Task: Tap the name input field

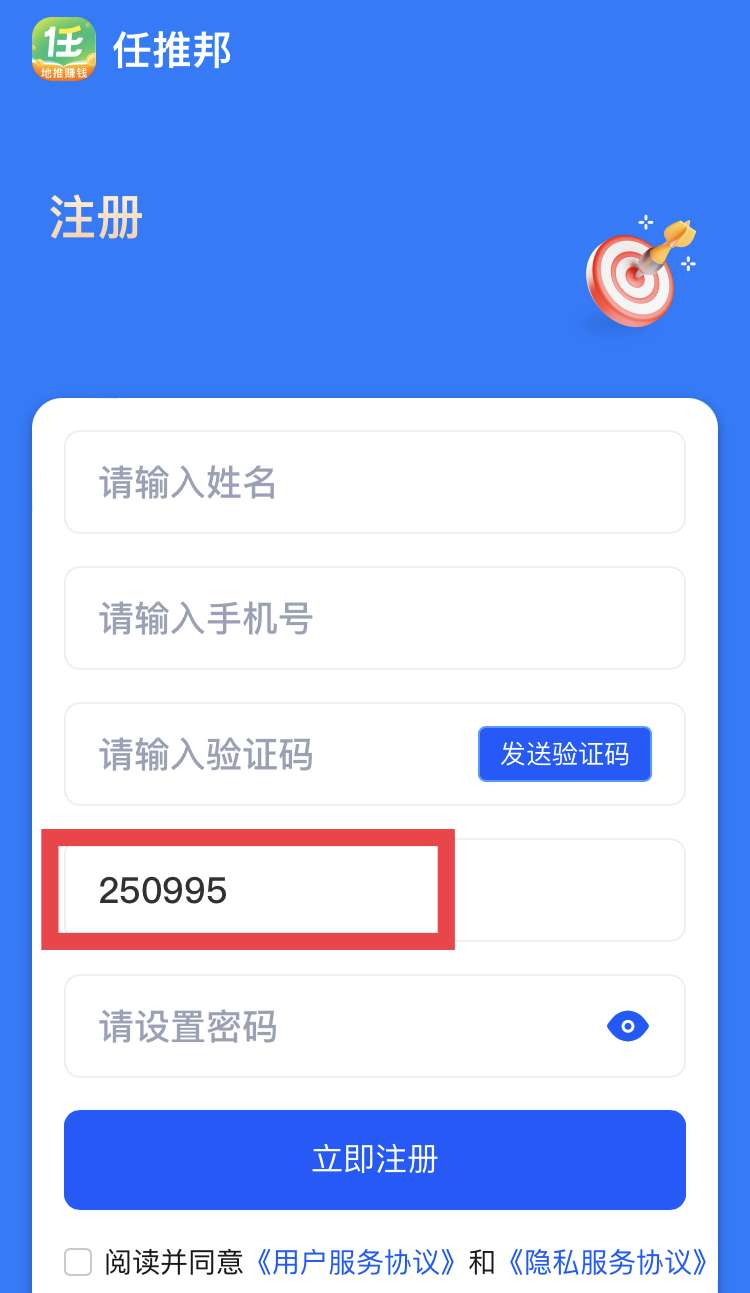Action: tap(374, 483)
